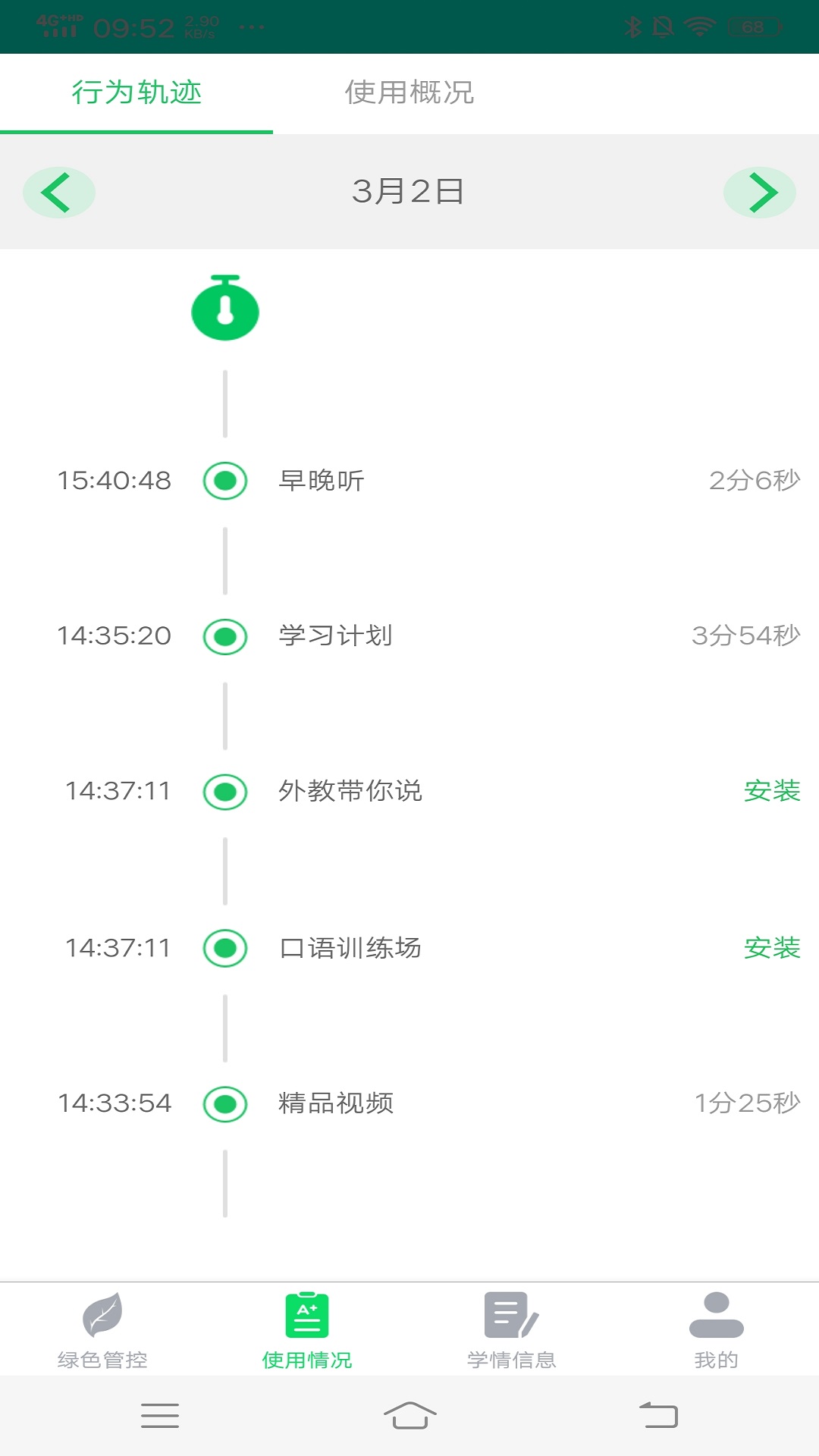Viewport: 819px width, 1456px height.
Task: Click 安装 next to 外教带你说
Action: coord(773,792)
